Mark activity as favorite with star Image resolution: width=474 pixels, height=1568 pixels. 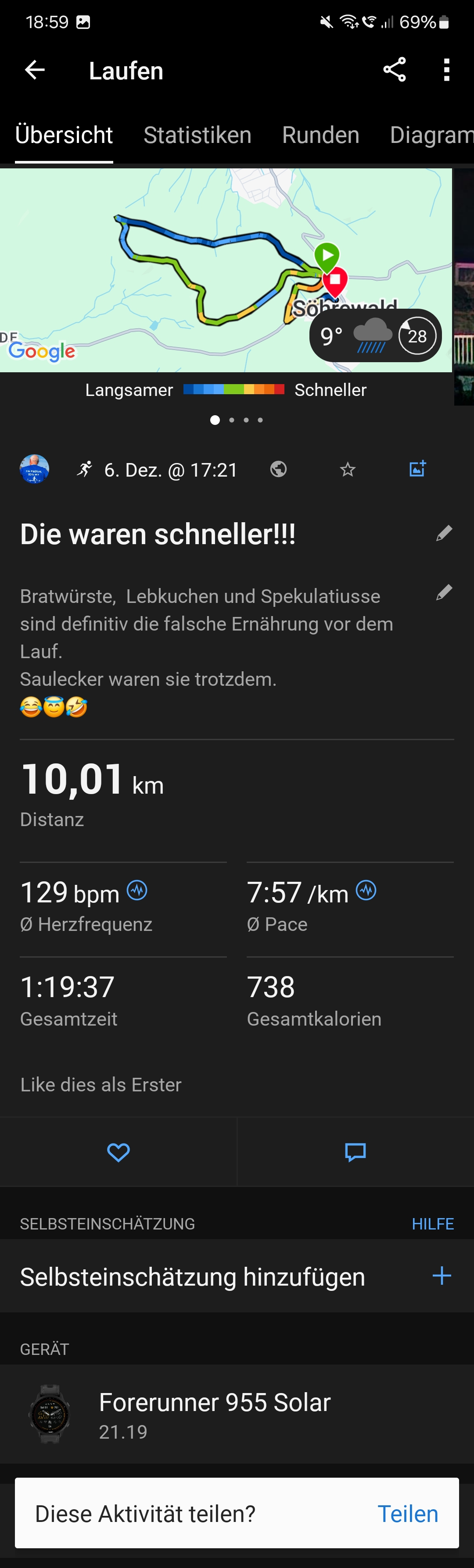(x=347, y=469)
